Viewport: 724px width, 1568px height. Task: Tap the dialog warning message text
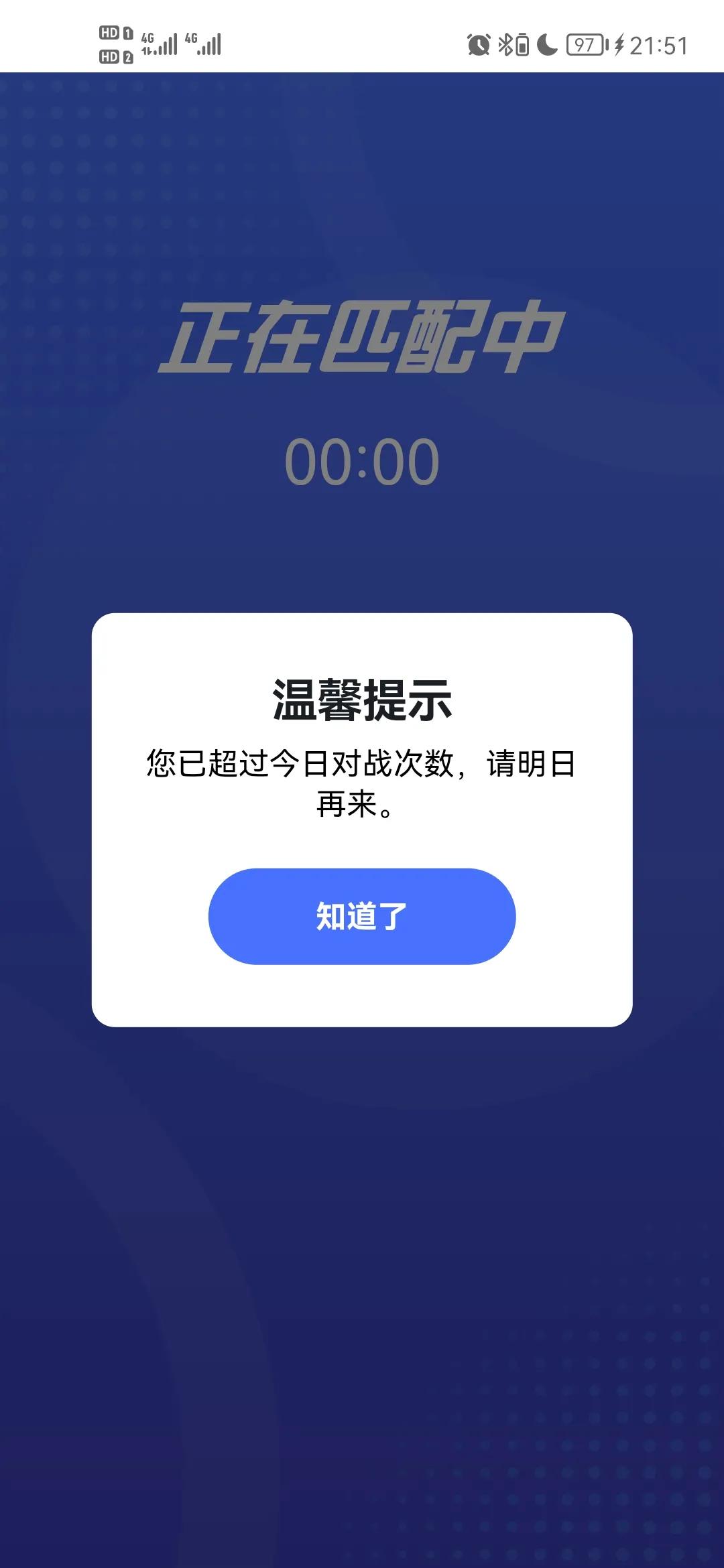coord(362,784)
